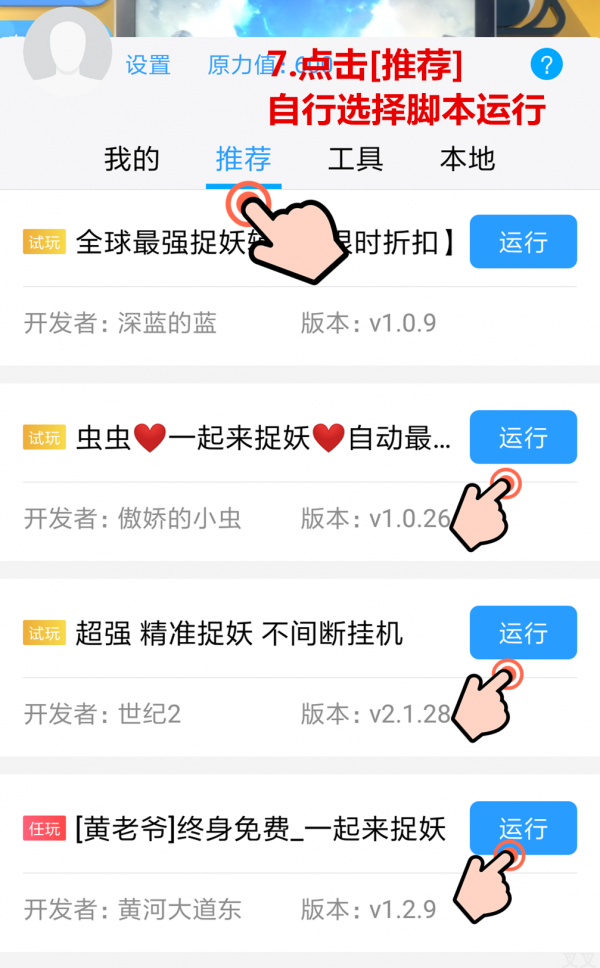This screenshot has width=600, height=968.
Task: View the [黄老爷]终身免费_一起来捉妖 script card
Action: coord(260,829)
